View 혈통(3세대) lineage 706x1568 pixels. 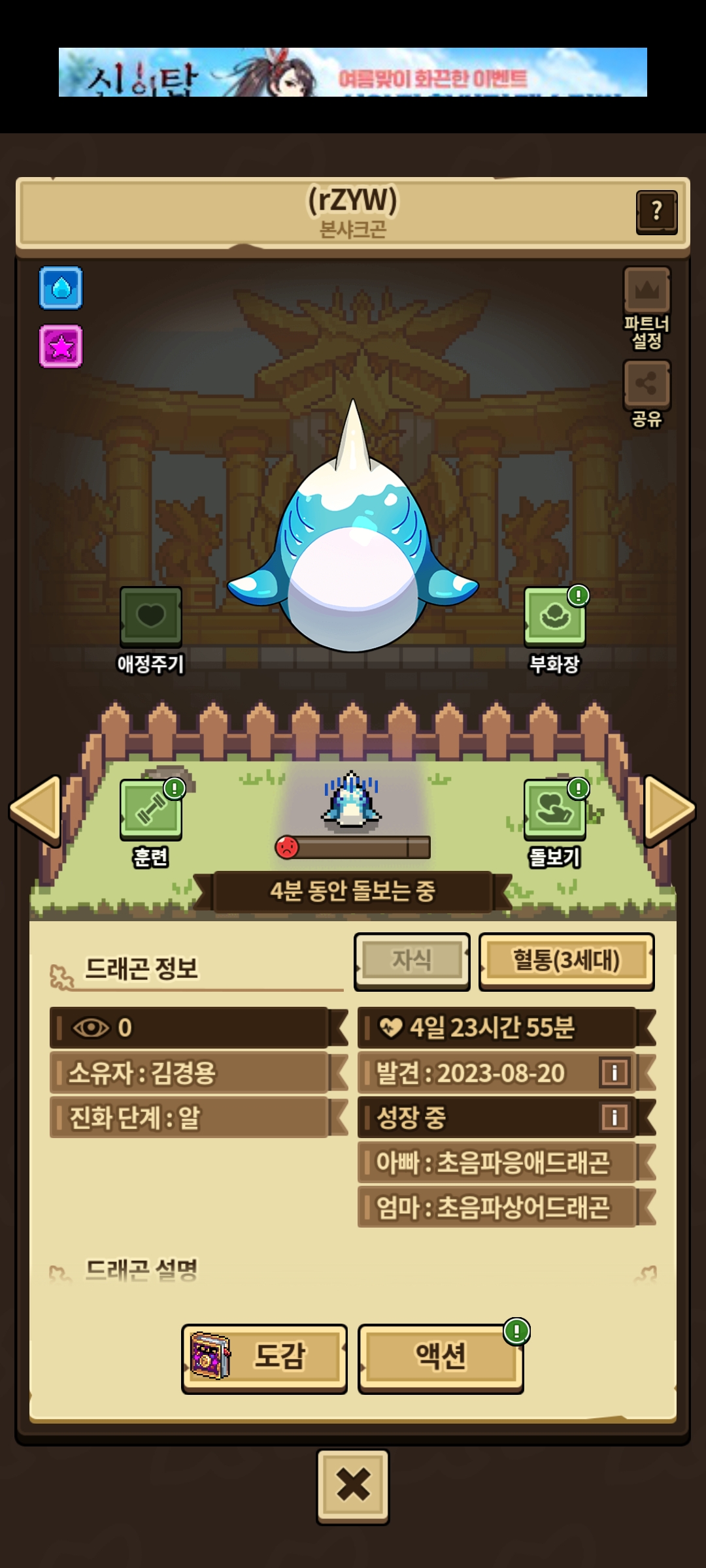[x=566, y=961]
